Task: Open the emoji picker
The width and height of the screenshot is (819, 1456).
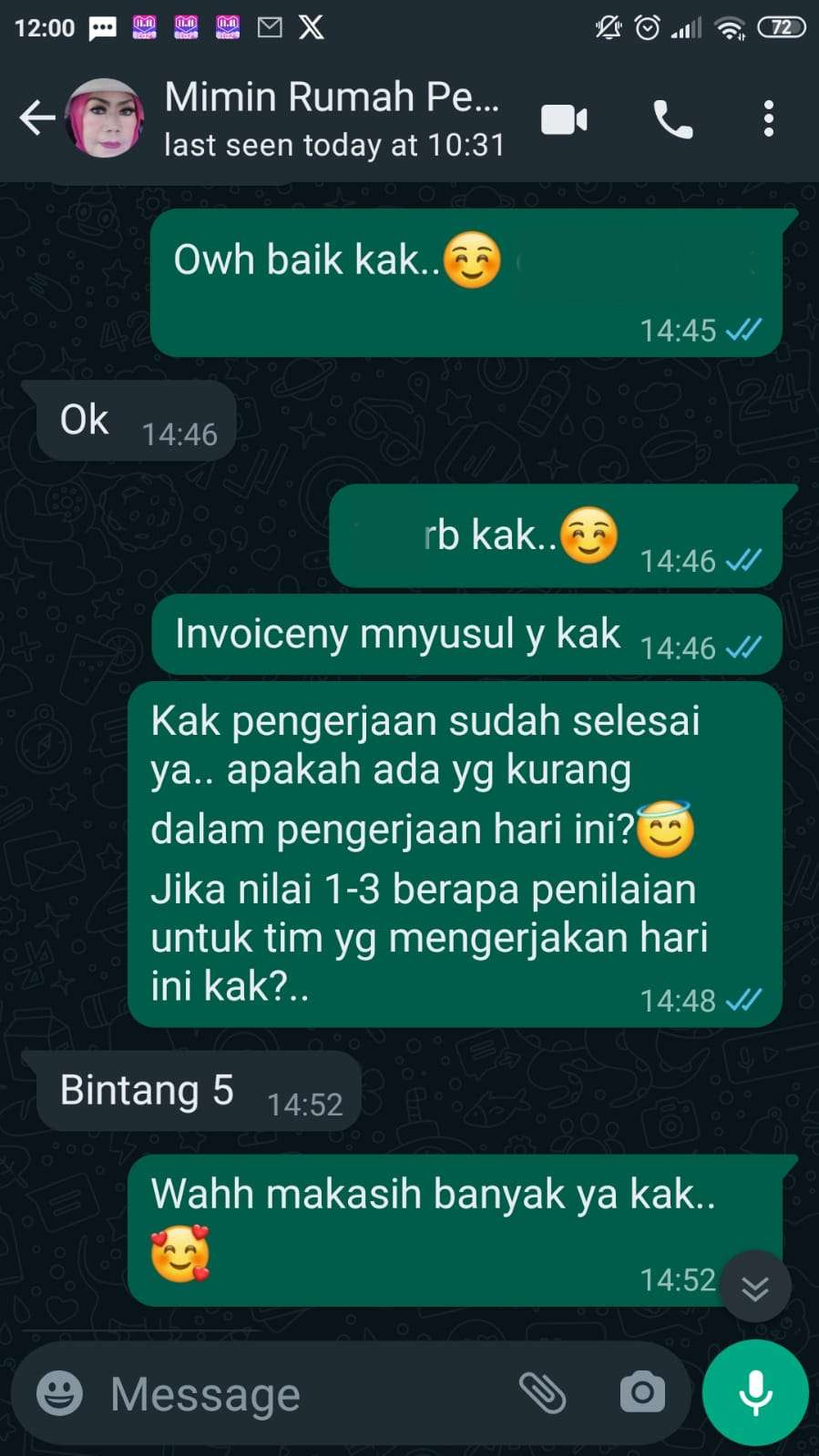Action: pyautogui.click(x=59, y=1393)
